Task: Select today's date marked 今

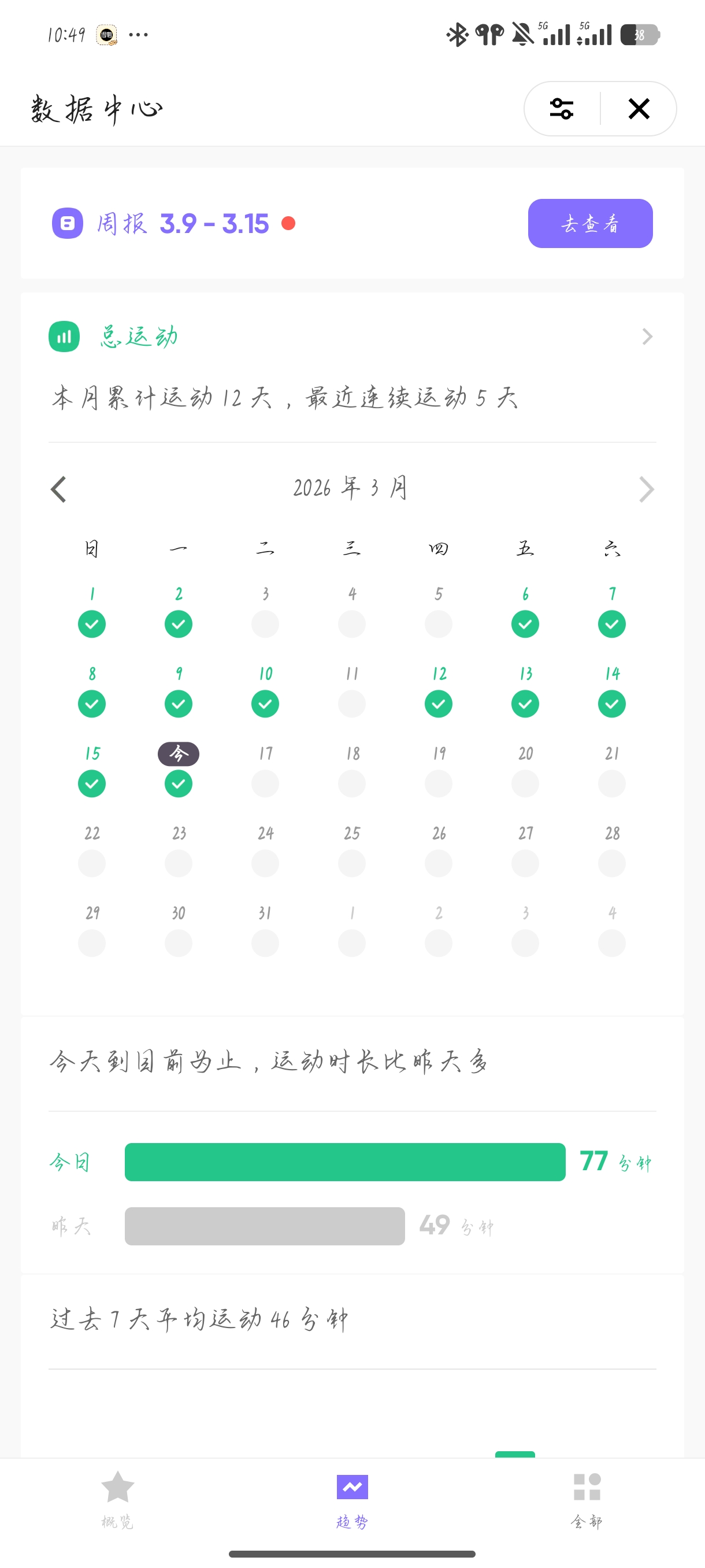Action: click(x=178, y=770)
